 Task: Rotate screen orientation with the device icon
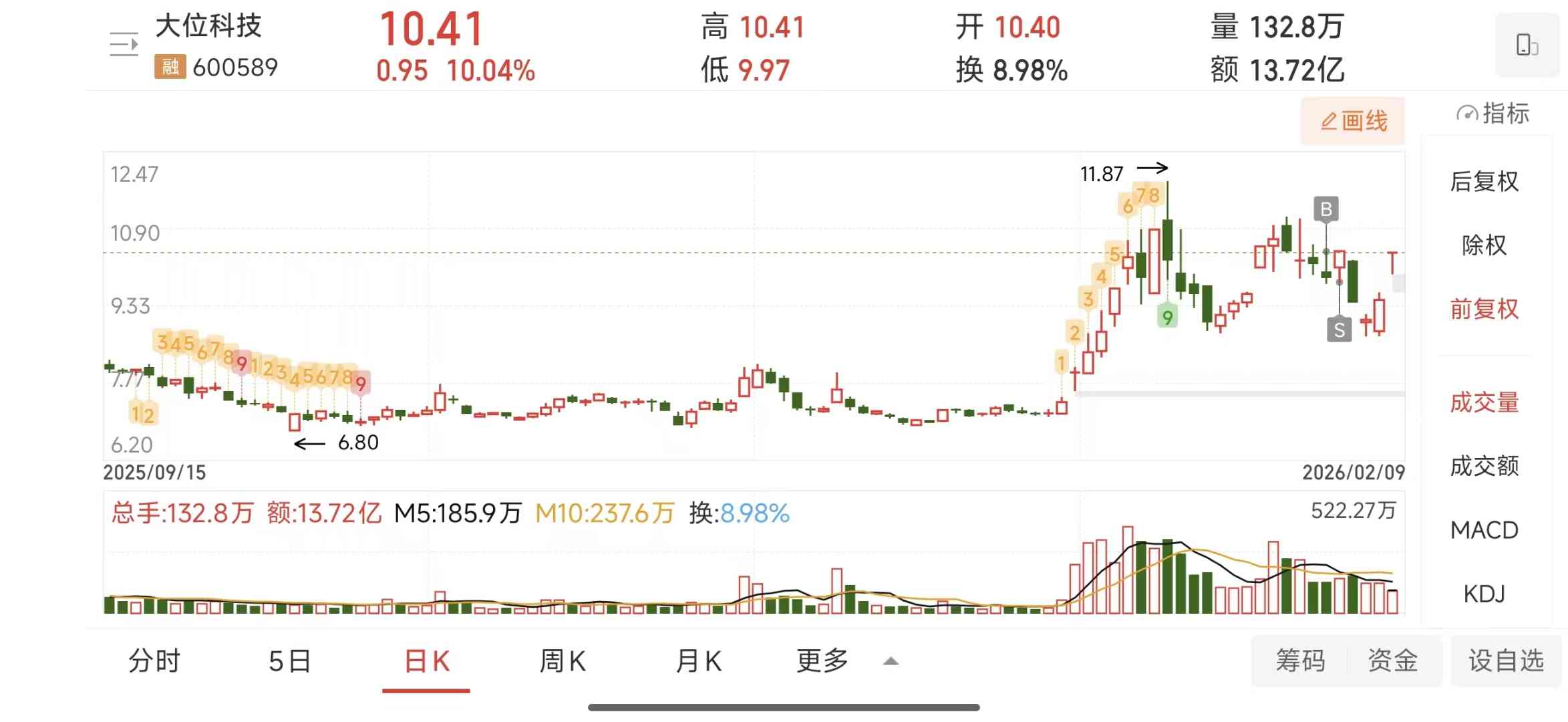pyautogui.click(x=1527, y=45)
